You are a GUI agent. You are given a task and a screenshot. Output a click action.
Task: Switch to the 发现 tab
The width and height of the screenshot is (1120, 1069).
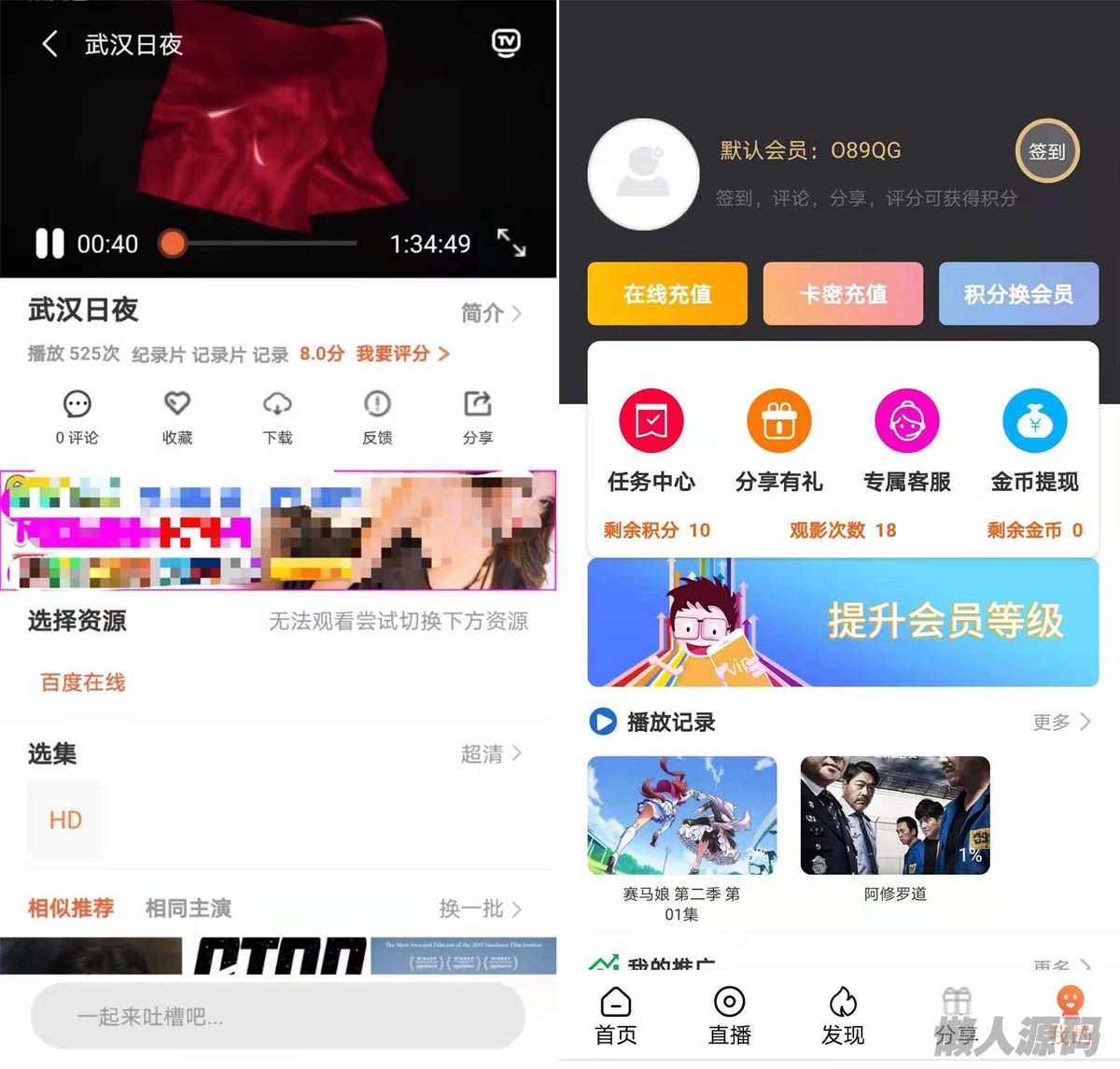tap(843, 1015)
